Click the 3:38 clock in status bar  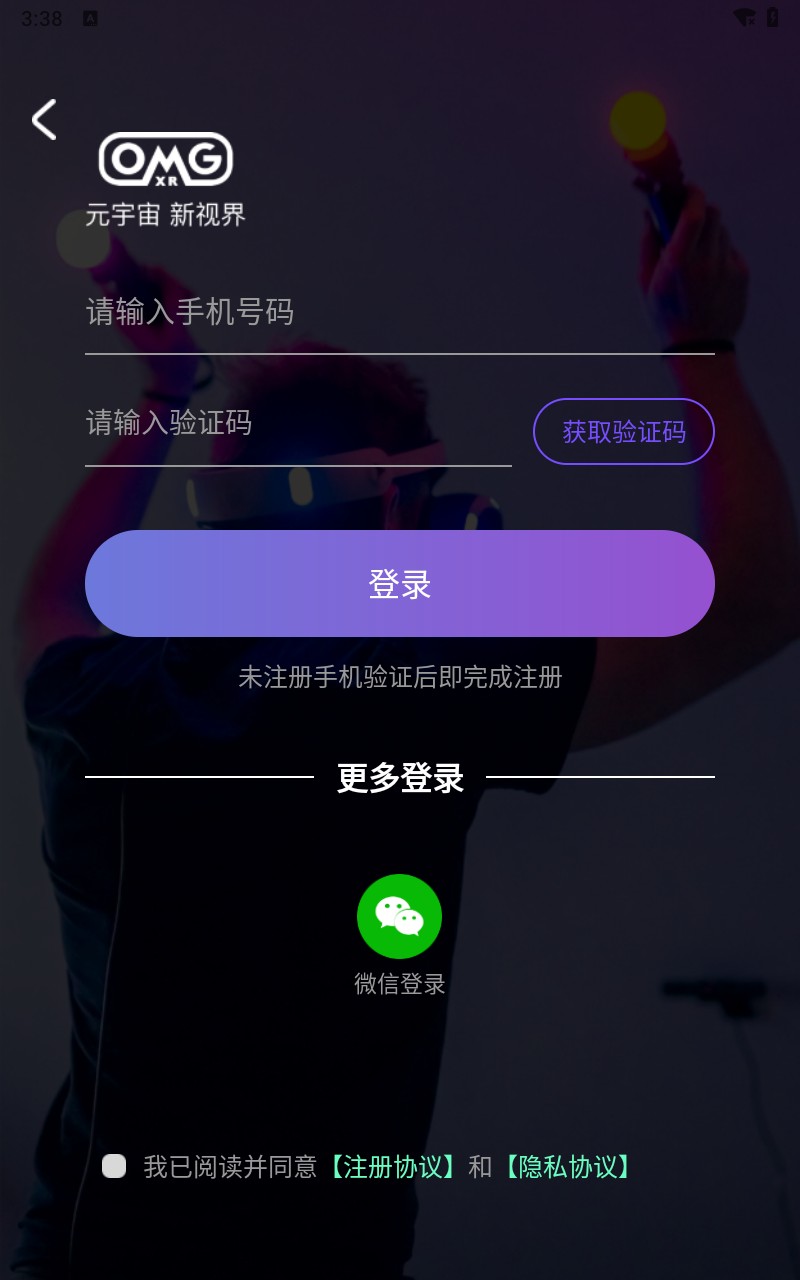point(42,16)
